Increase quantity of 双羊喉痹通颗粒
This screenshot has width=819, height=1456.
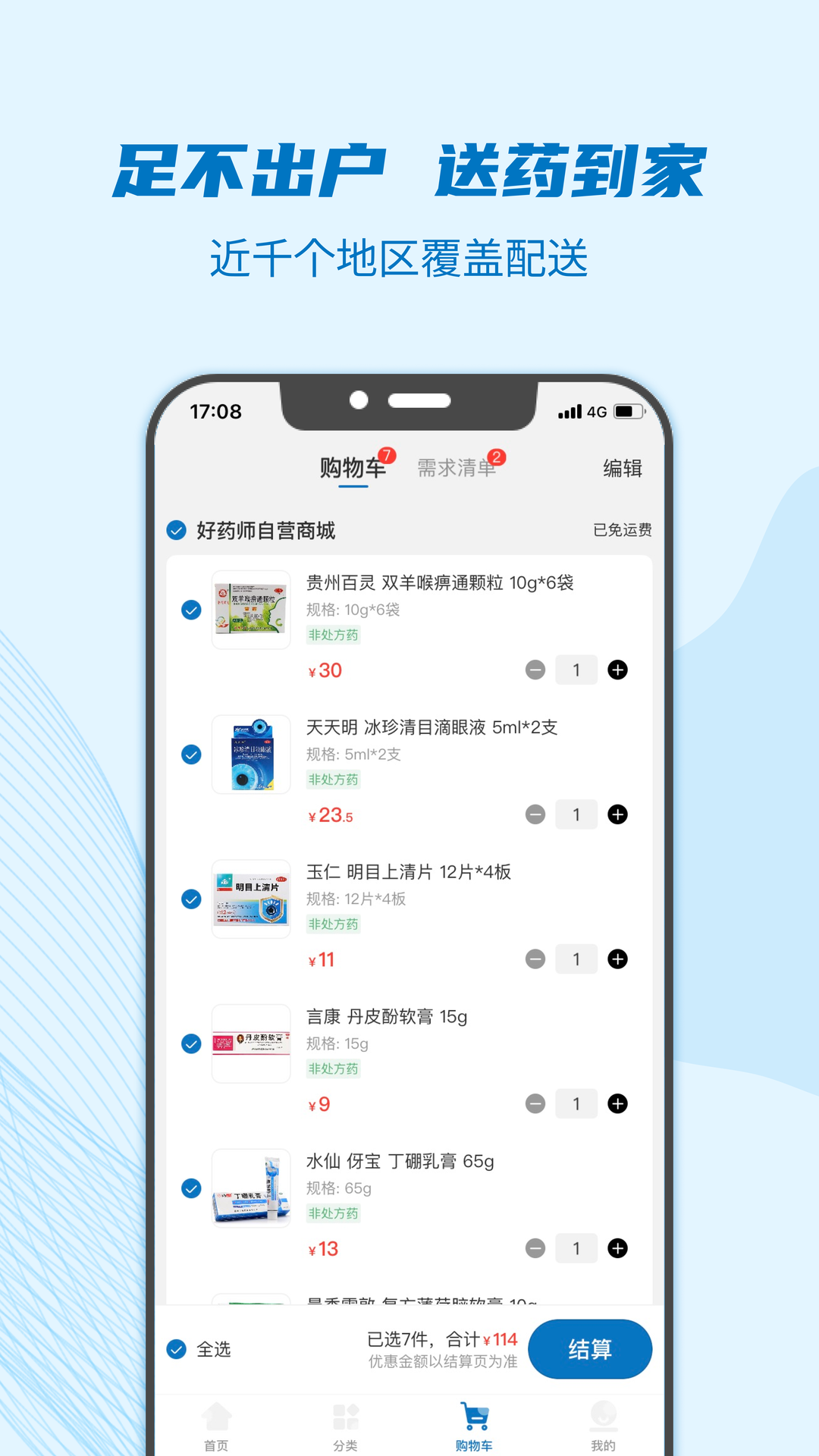click(620, 670)
